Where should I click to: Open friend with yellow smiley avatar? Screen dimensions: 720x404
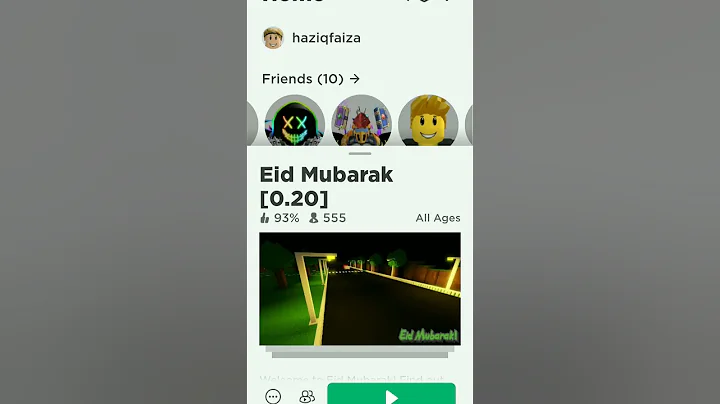coord(428,123)
